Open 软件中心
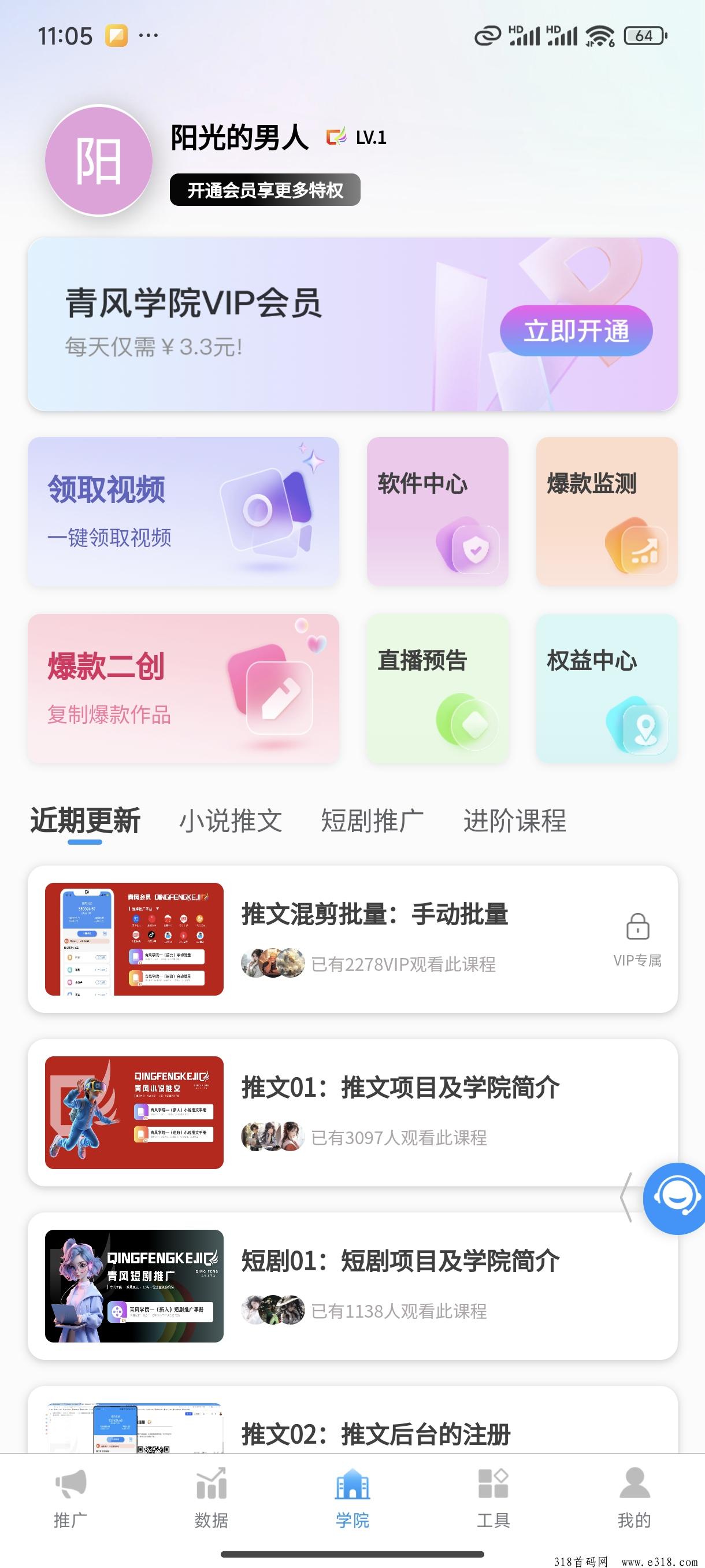The width and height of the screenshot is (705, 1568). coord(437,511)
